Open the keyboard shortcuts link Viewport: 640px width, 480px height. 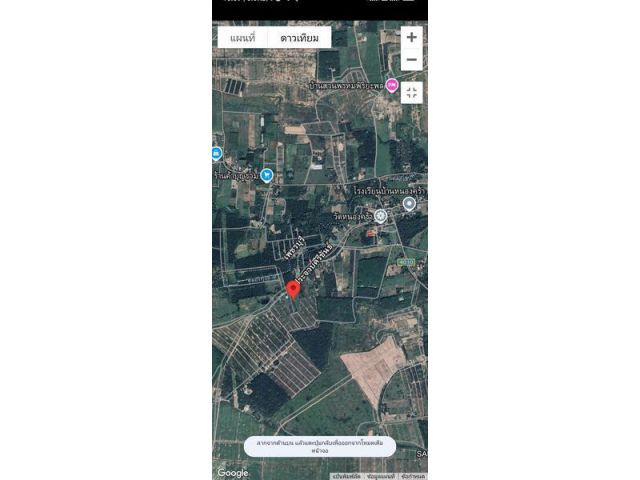click(x=347, y=476)
